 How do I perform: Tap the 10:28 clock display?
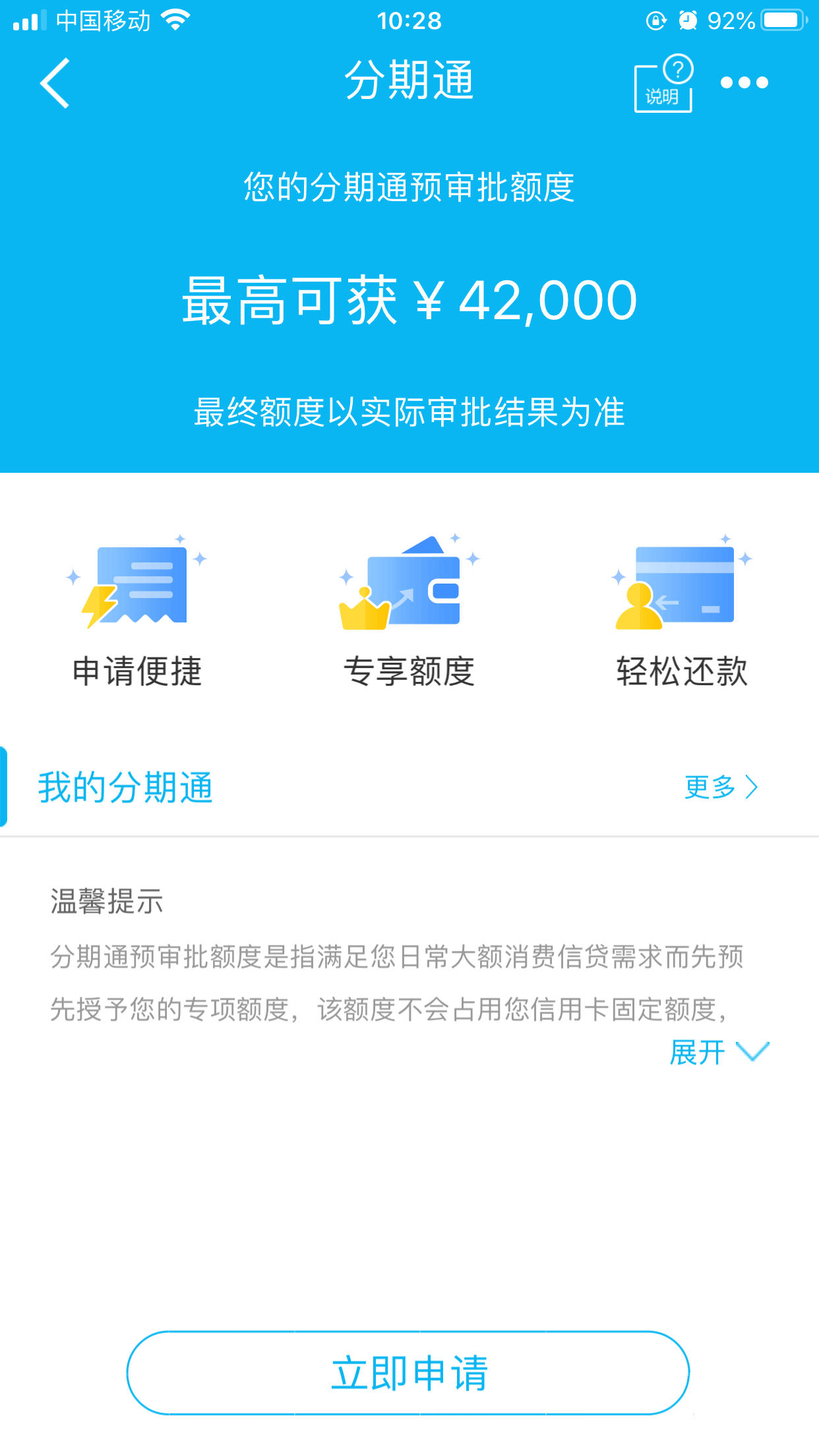point(409,21)
